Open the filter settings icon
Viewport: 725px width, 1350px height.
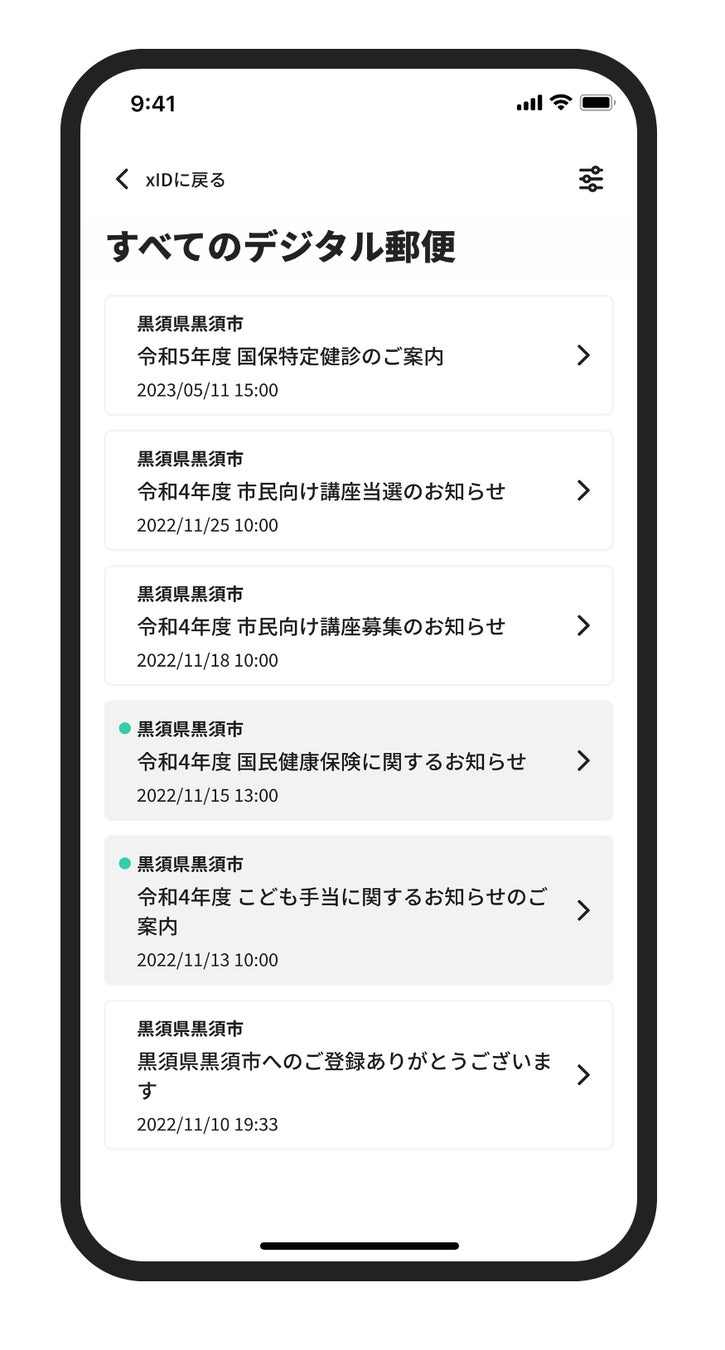tap(591, 180)
